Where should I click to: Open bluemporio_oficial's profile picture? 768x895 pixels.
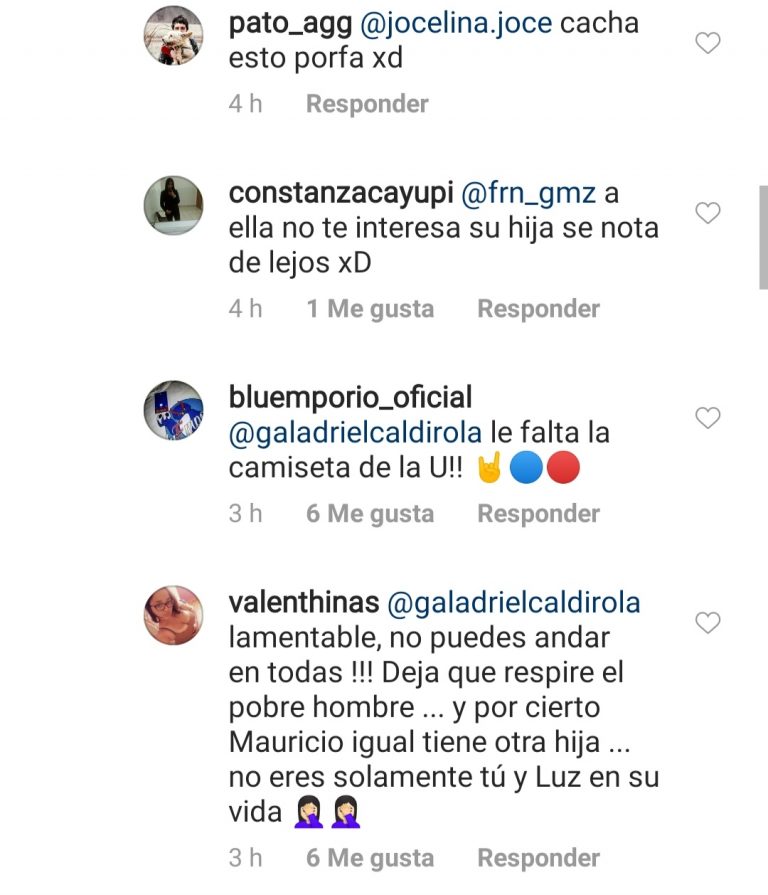pyautogui.click(x=174, y=410)
